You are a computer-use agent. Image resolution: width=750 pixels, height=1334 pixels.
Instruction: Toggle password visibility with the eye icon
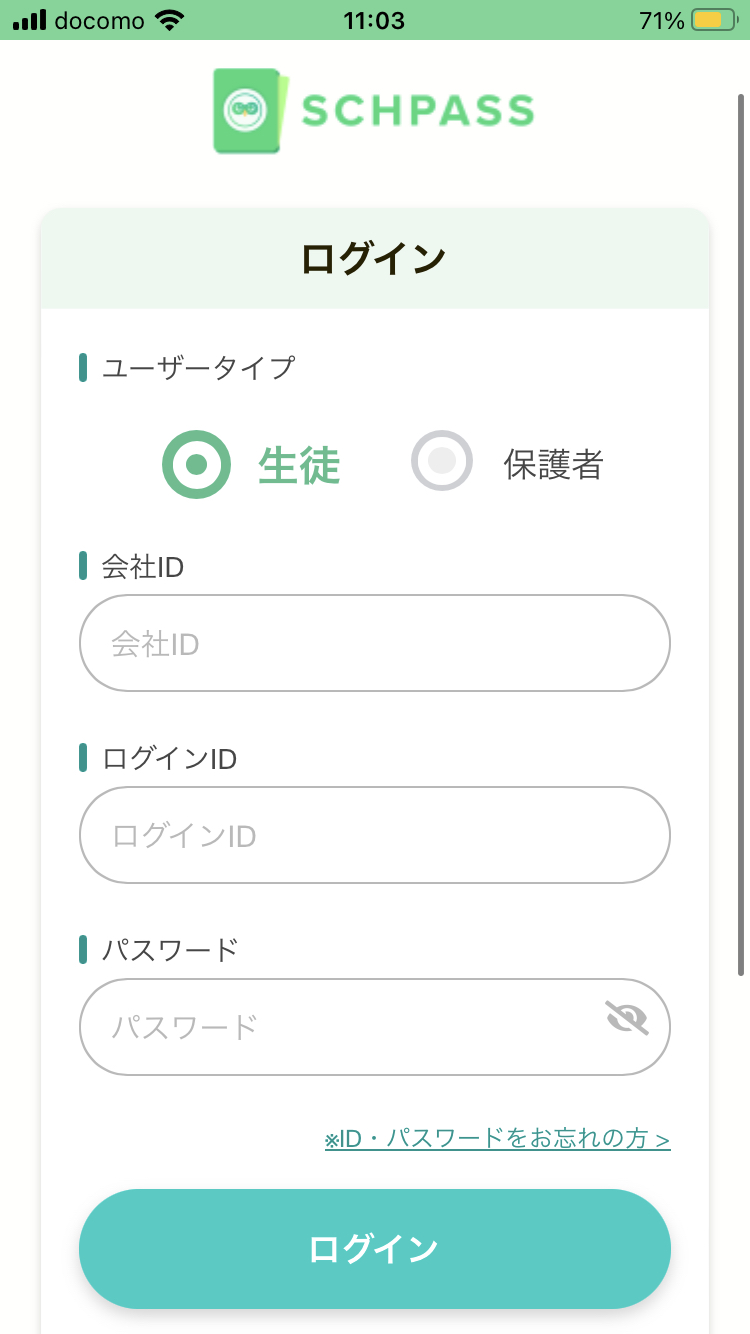coord(627,1018)
